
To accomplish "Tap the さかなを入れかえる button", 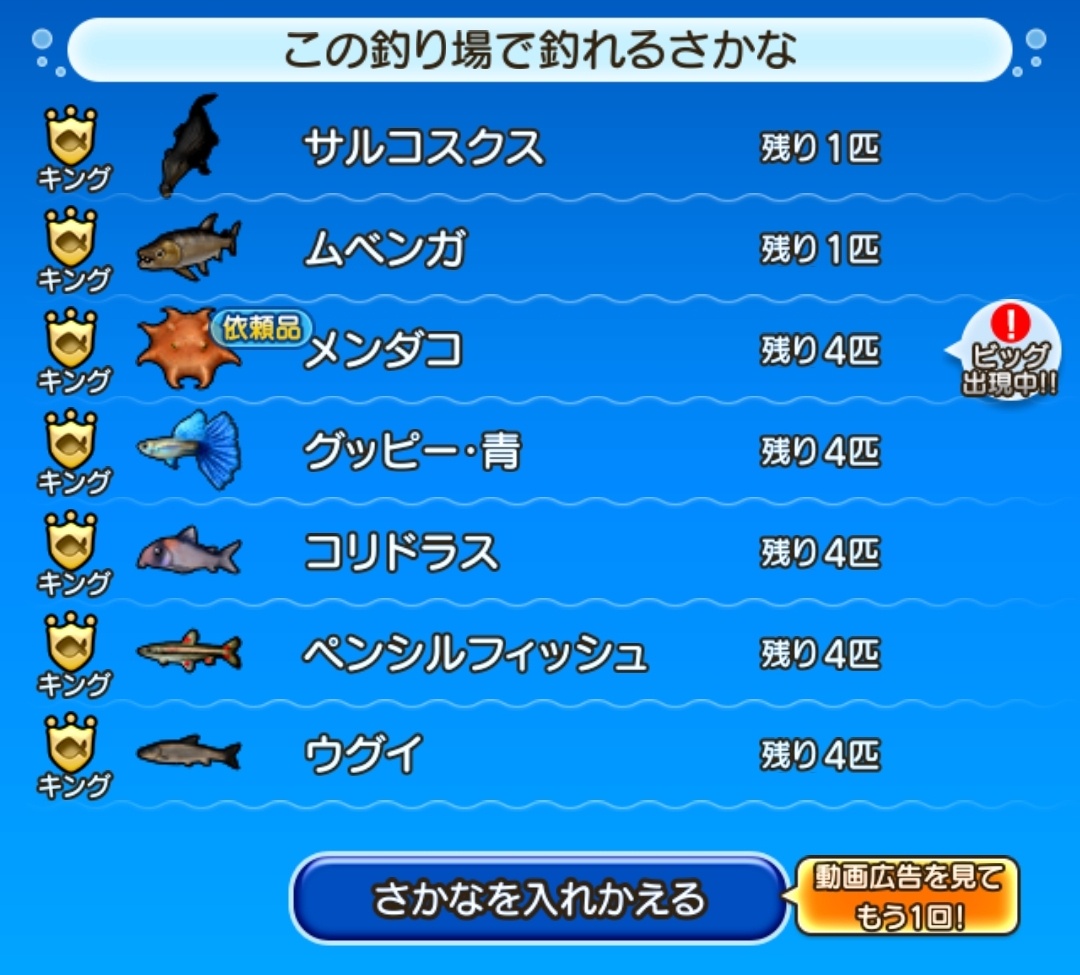I will 540,898.
